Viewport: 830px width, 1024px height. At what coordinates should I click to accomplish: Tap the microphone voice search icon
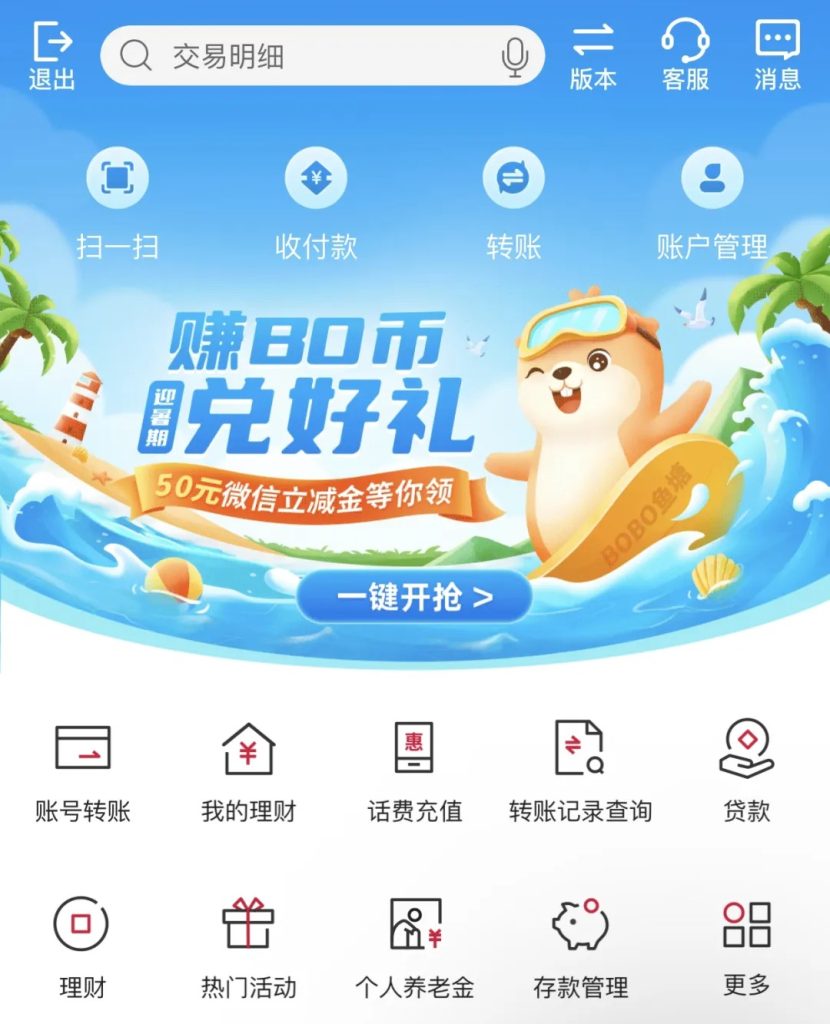(514, 57)
